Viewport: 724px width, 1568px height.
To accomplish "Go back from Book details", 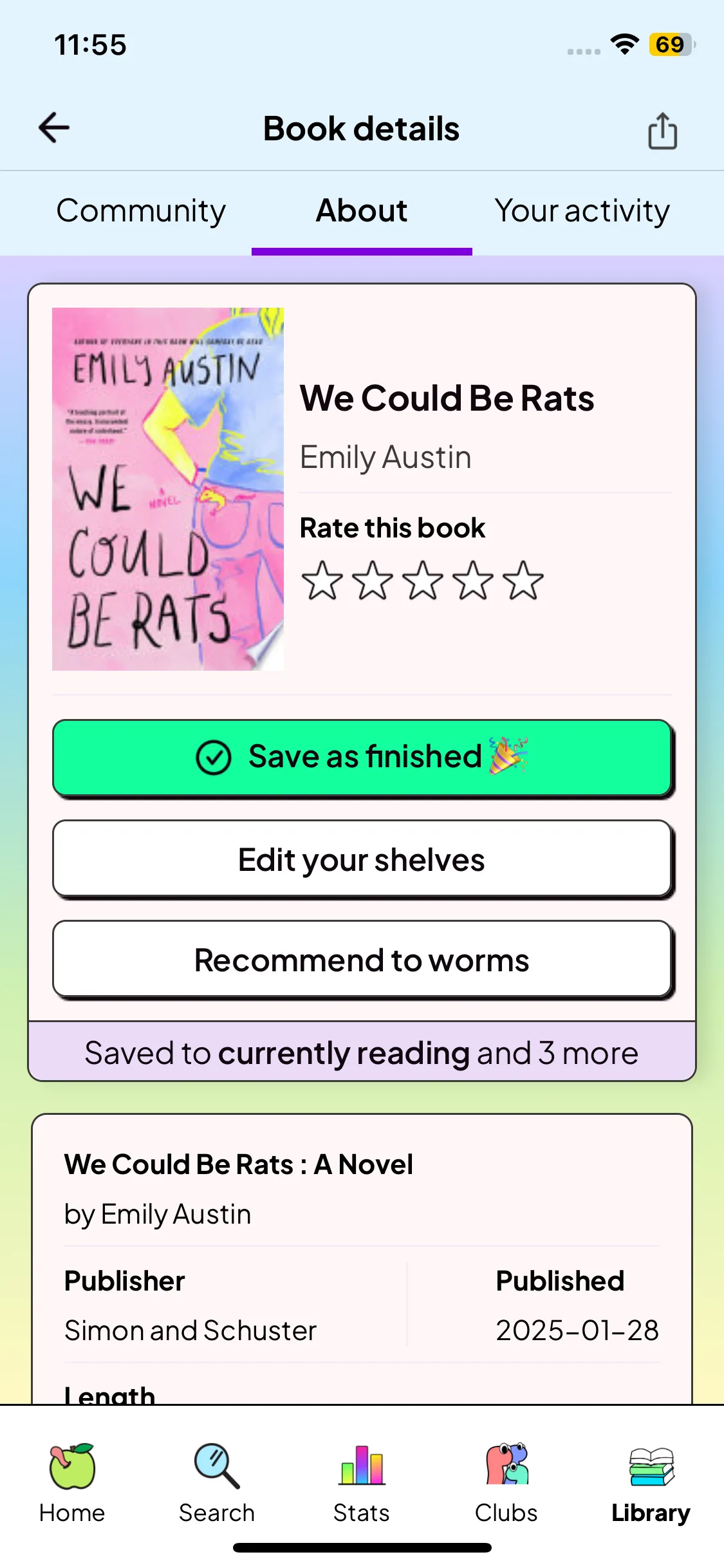I will tap(54, 128).
